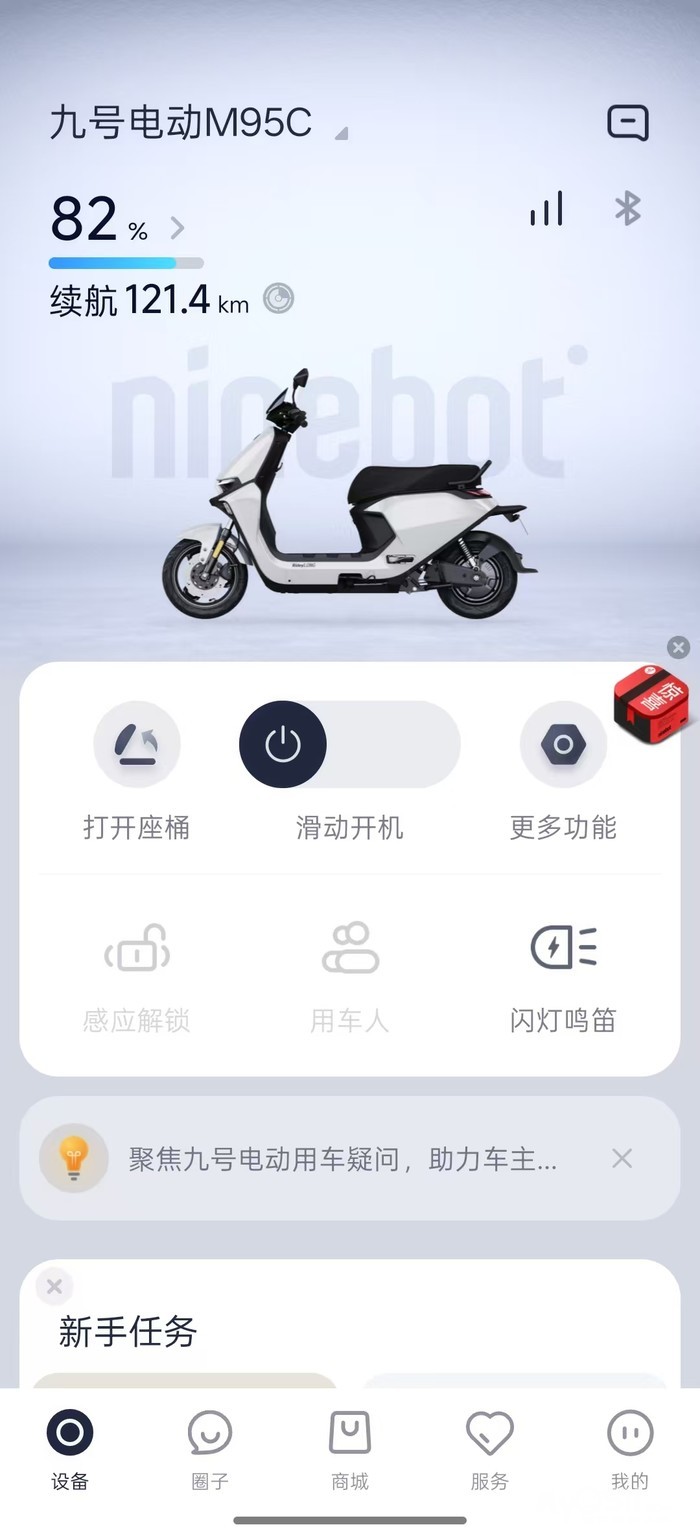Go to the 服务 tab
This screenshot has width=700, height=1538.
pyautogui.click(x=490, y=1446)
